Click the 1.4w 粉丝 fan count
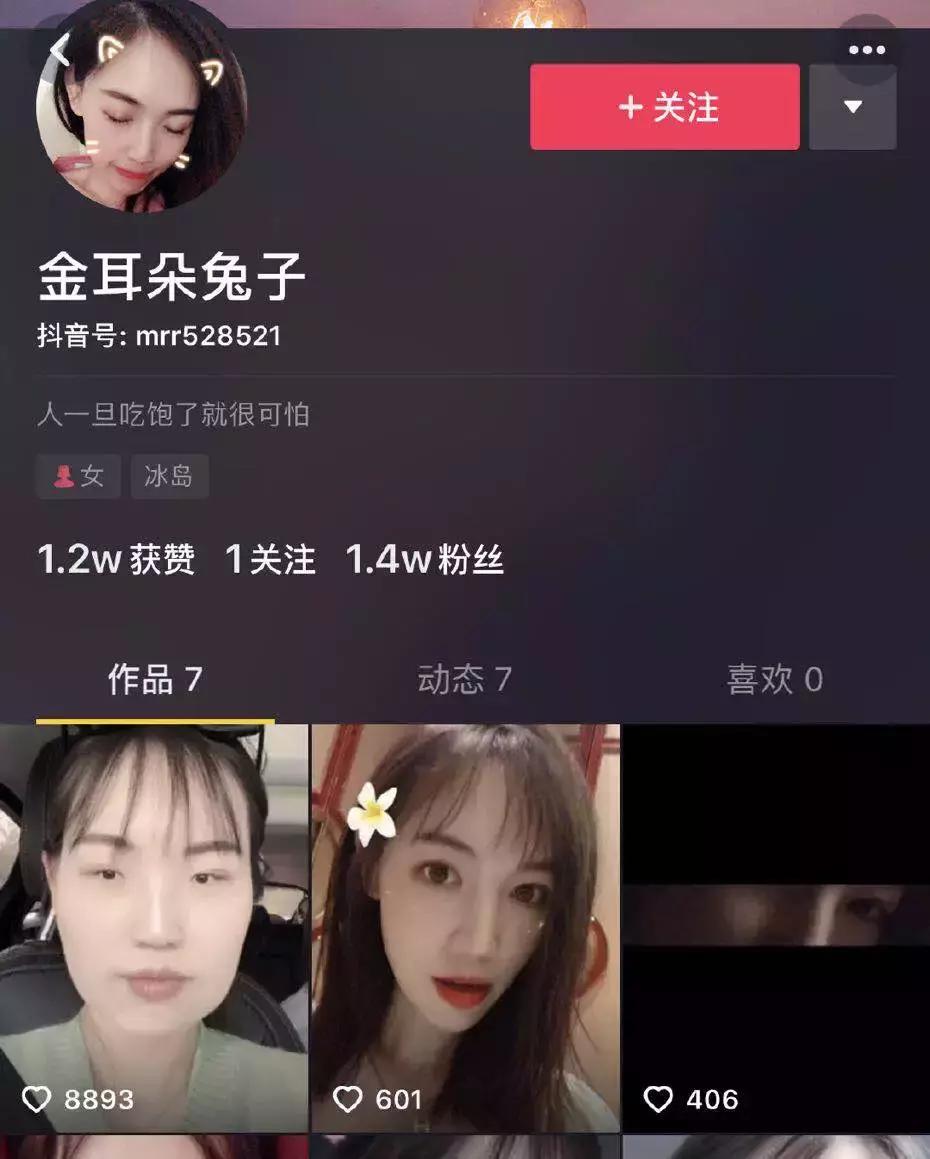This screenshot has height=1159, width=930. (x=426, y=561)
